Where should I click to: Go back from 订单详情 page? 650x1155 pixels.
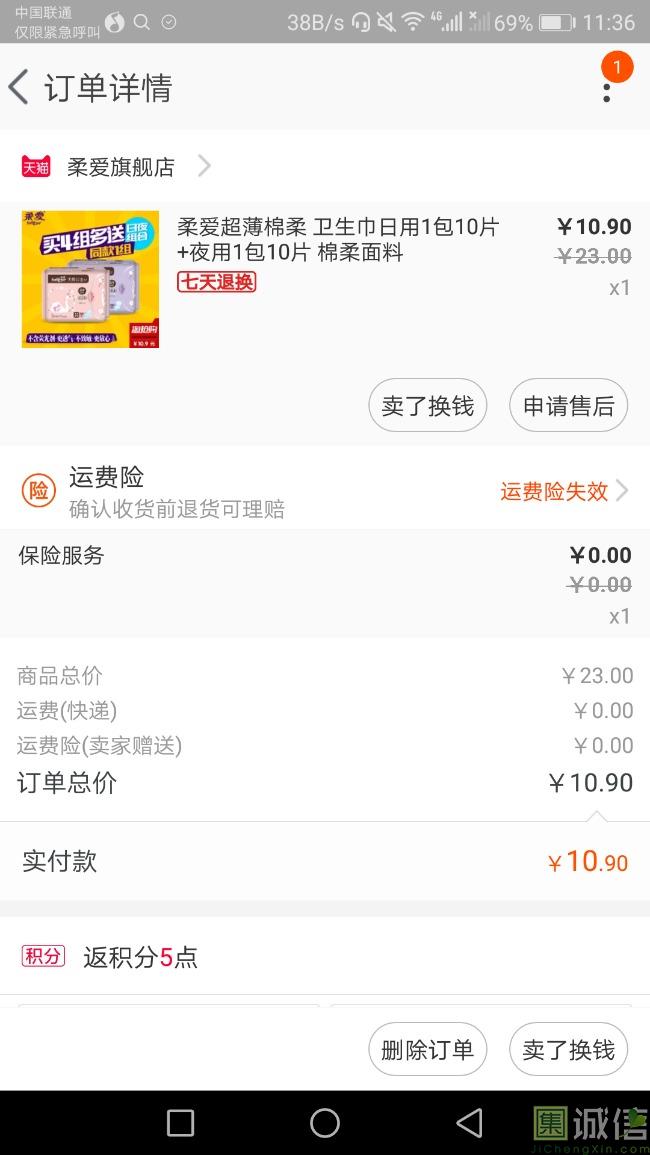[20, 88]
